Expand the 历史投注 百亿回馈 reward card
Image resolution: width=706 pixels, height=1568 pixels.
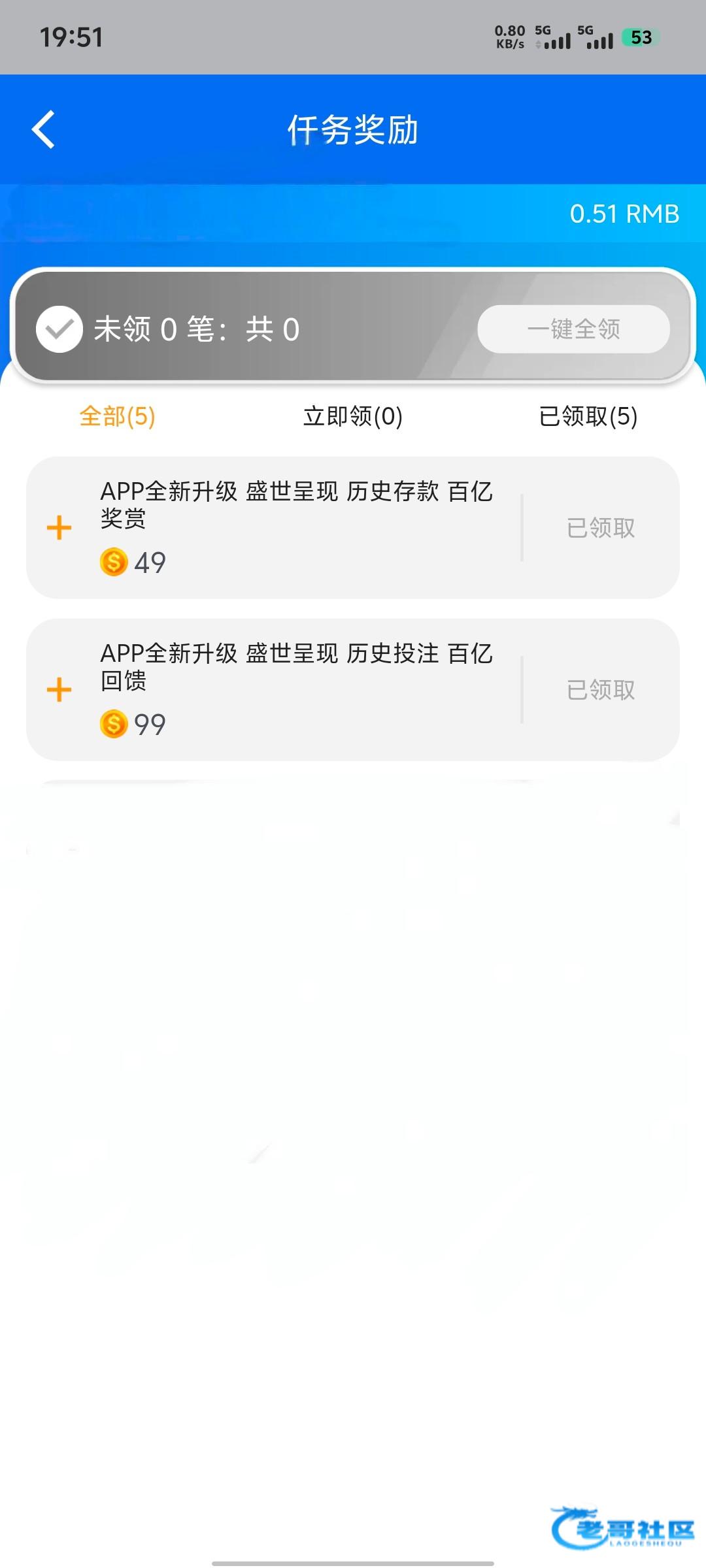coord(59,690)
